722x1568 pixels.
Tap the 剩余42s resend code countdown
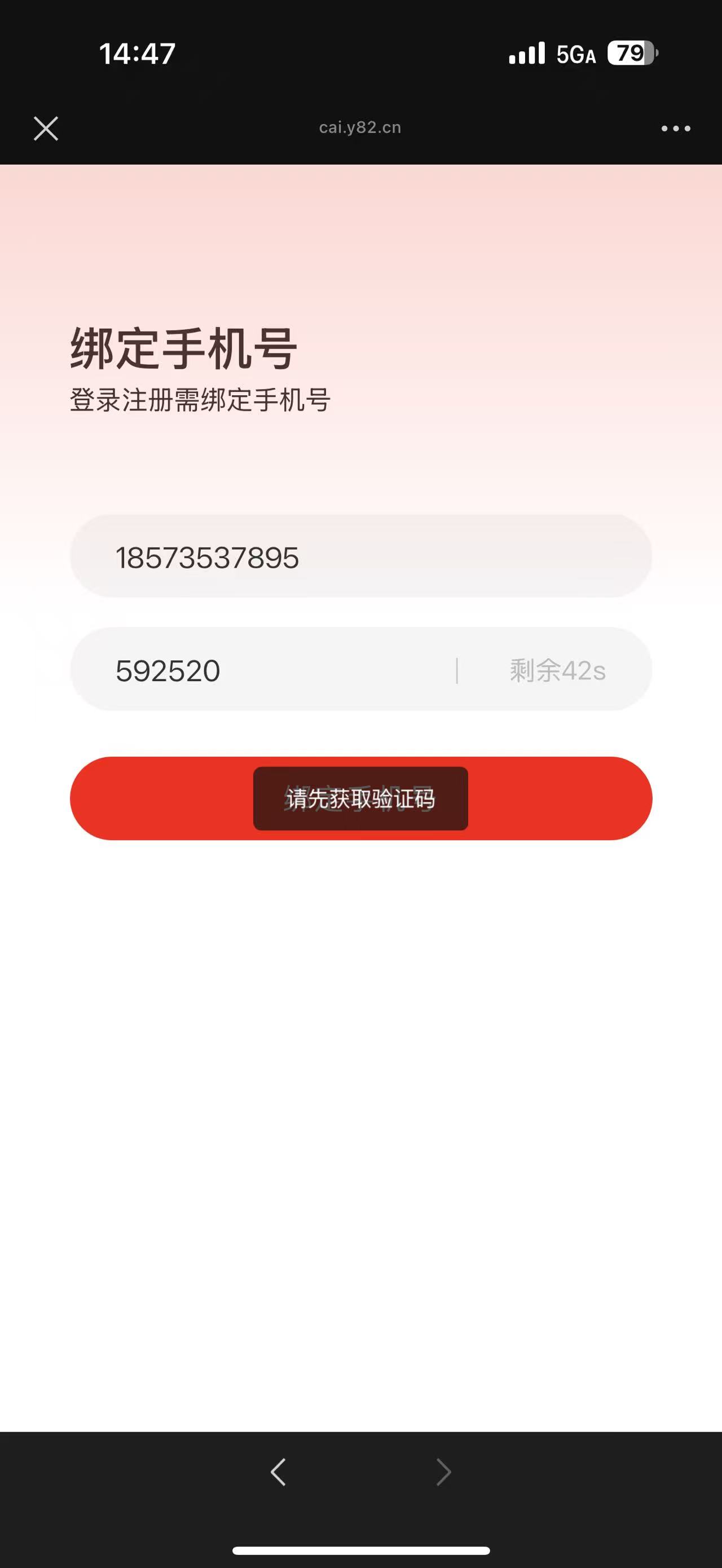coord(557,670)
